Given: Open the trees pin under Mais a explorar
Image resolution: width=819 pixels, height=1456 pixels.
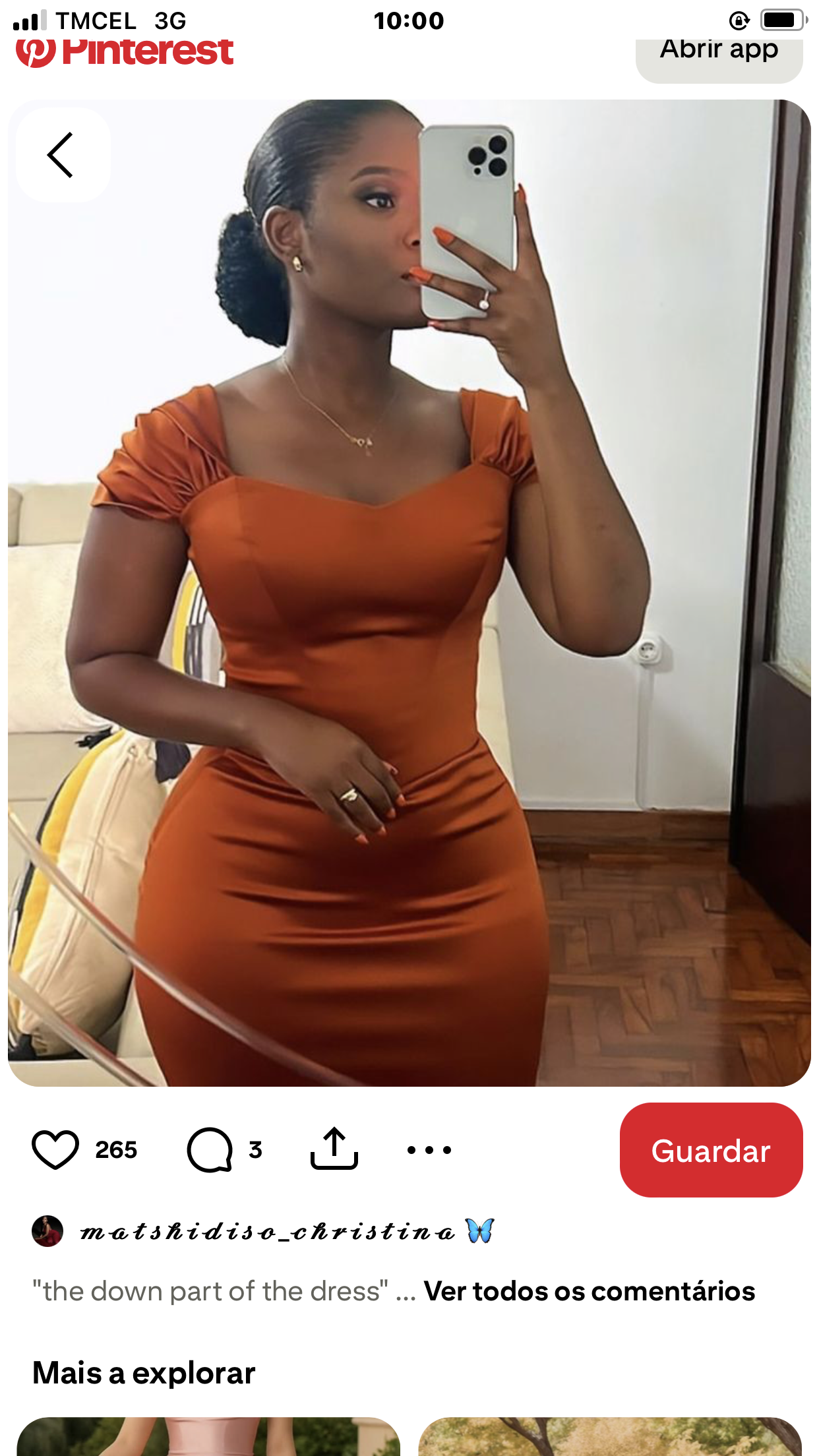Looking at the screenshot, I should pyautogui.click(x=609, y=1438).
